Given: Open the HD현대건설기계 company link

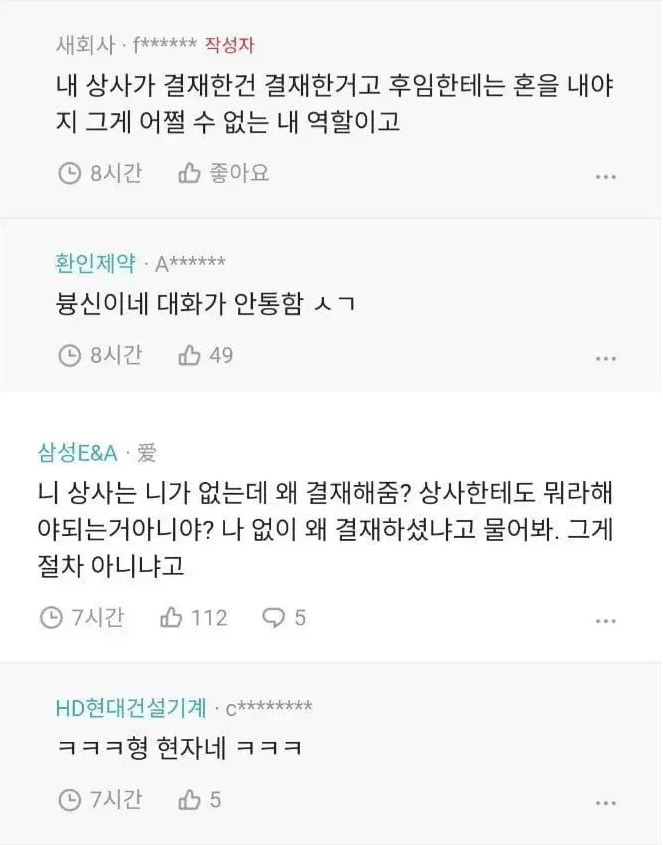Looking at the screenshot, I should click(x=131, y=708).
